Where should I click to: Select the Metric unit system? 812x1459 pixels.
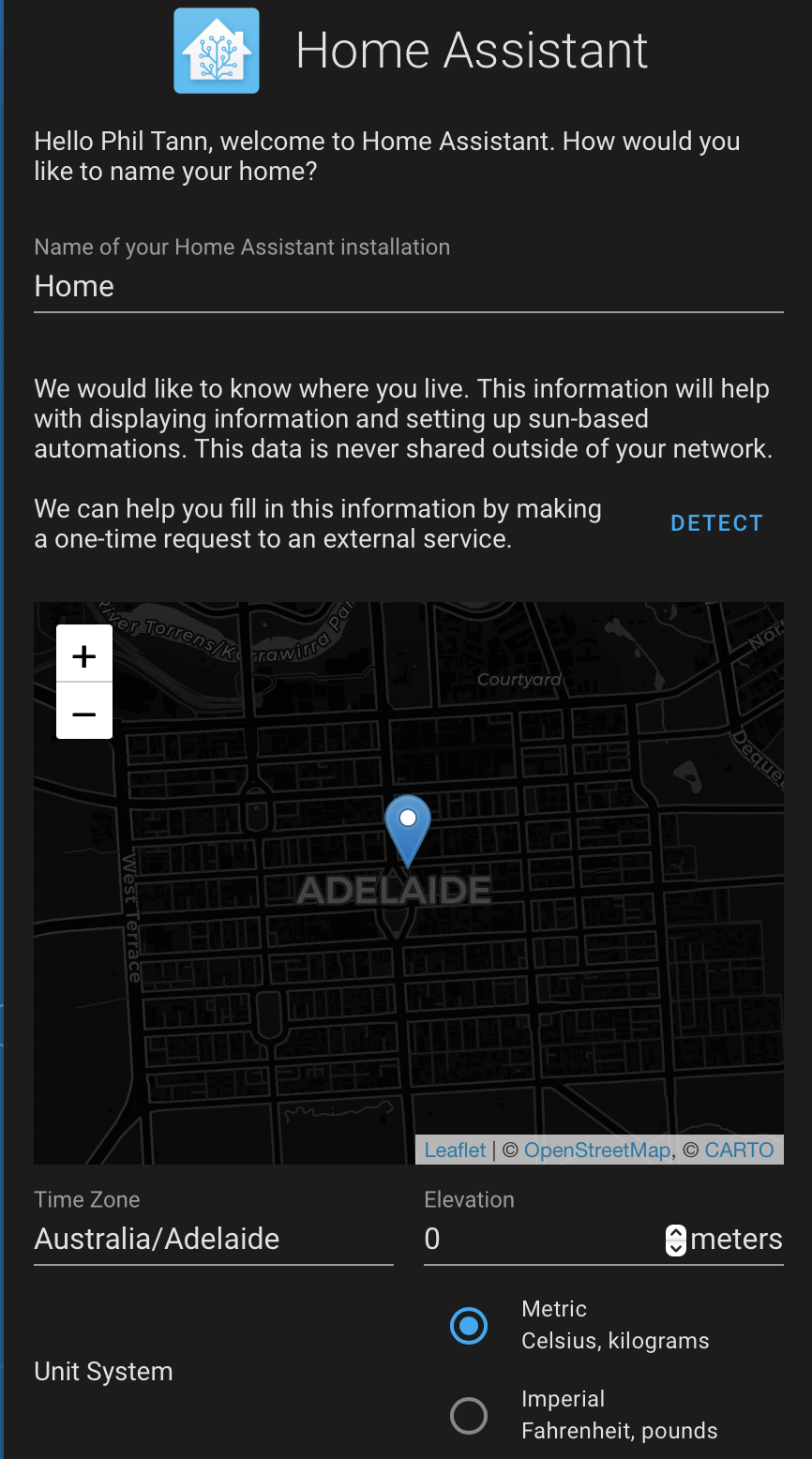(x=469, y=1325)
